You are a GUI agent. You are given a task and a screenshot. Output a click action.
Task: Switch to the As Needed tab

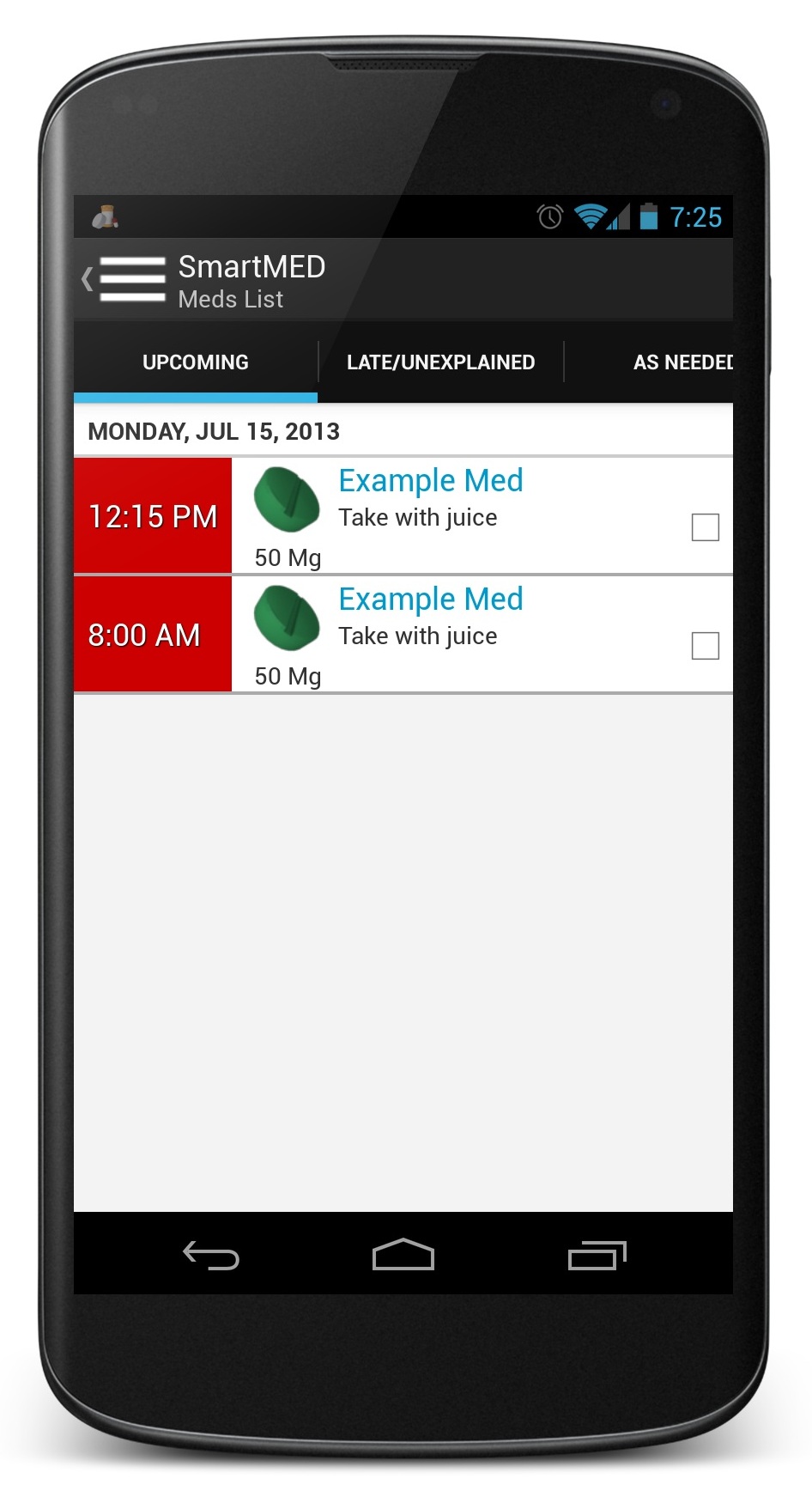tap(682, 362)
